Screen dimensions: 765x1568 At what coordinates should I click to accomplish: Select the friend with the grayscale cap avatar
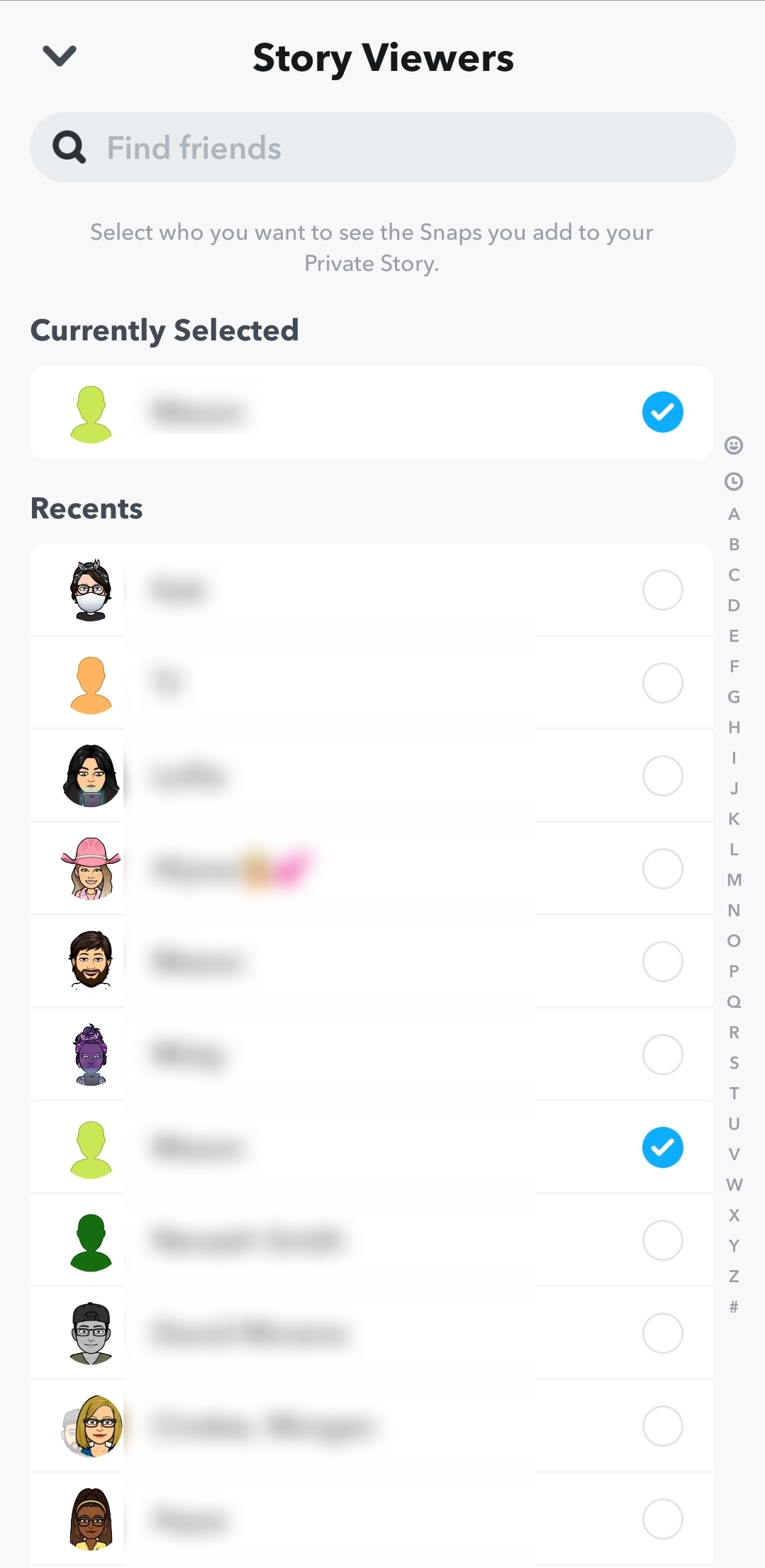pyautogui.click(x=662, y=1333)
